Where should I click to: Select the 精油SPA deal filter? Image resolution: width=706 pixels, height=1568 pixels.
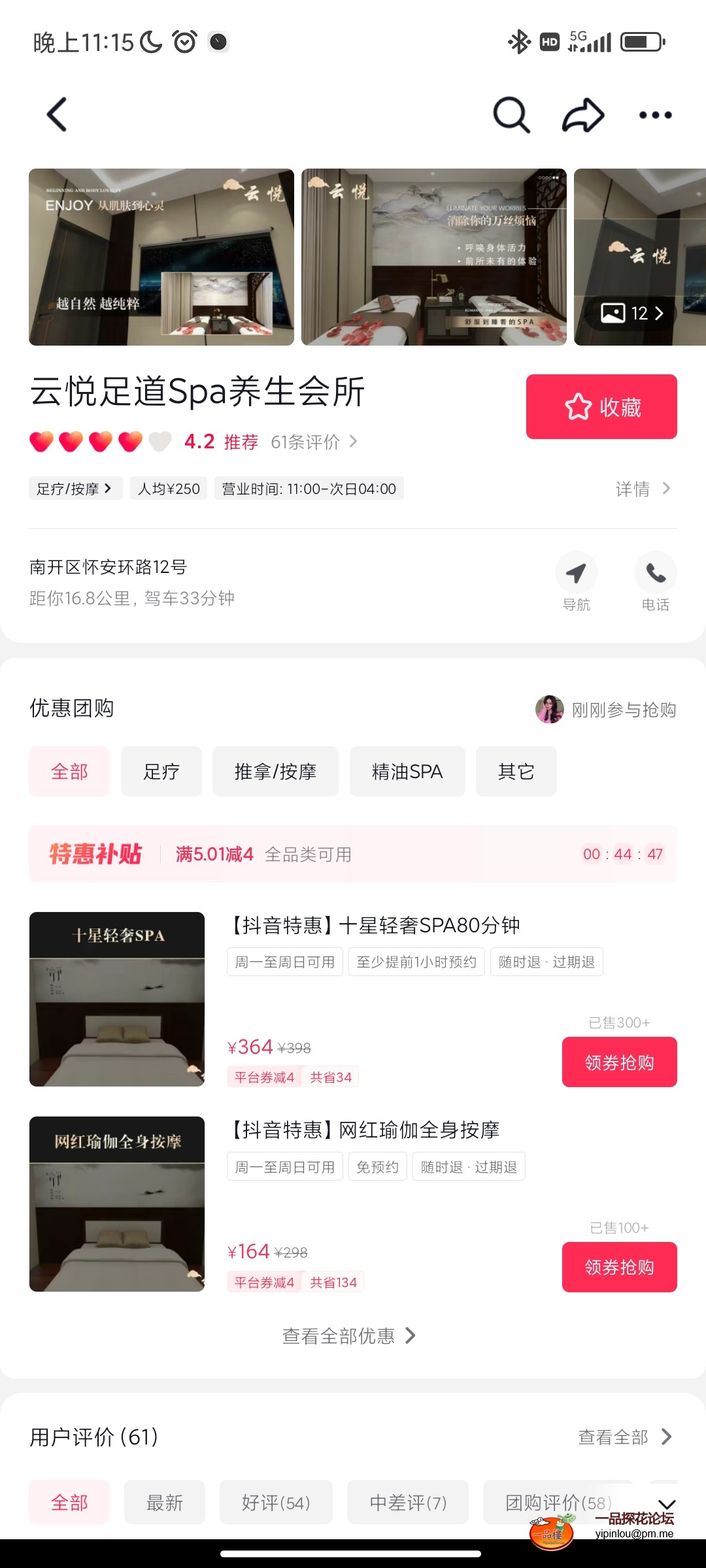(407, 772)
